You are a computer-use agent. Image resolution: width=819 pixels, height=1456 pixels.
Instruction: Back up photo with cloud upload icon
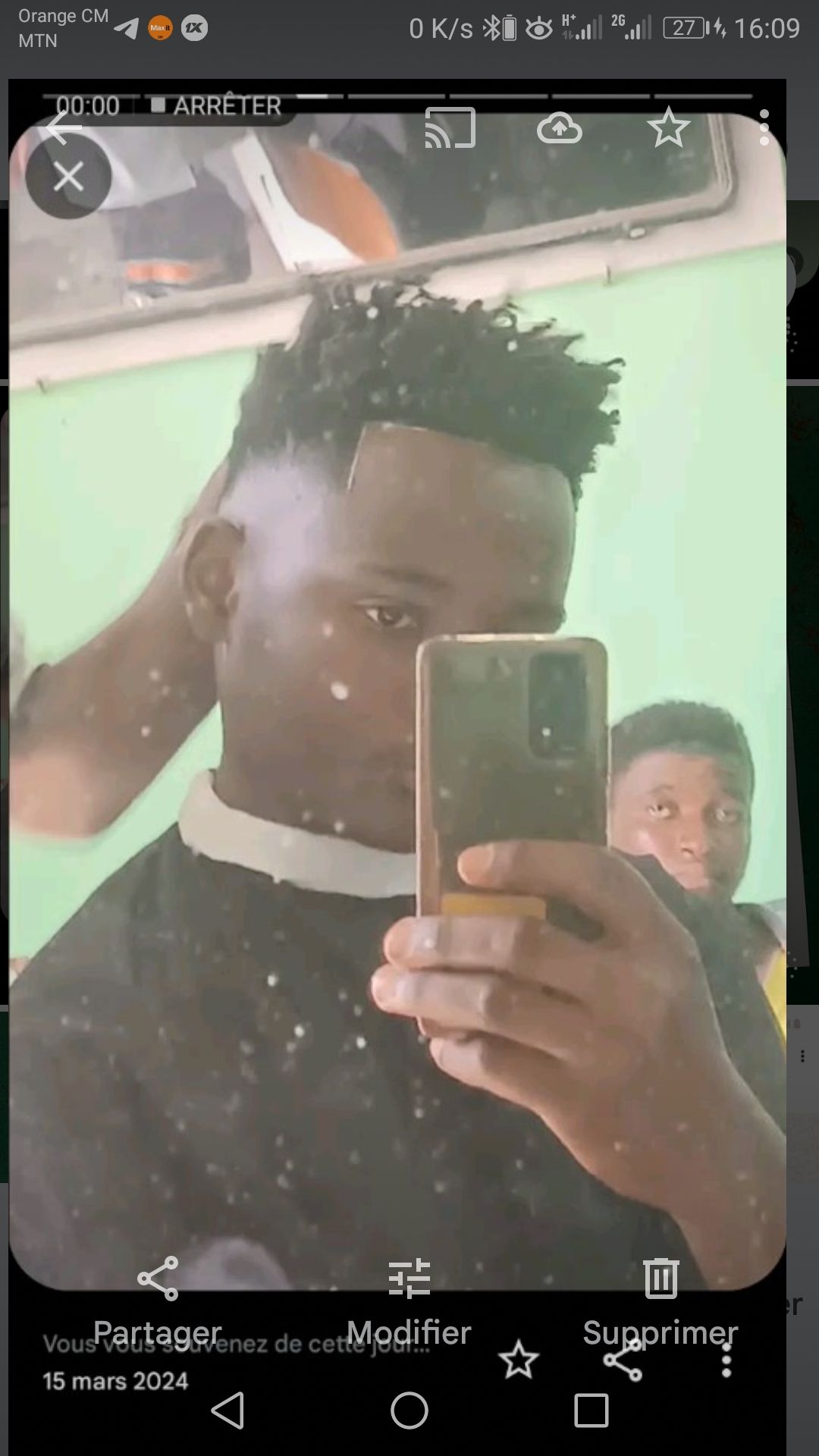pyautogui.click(x=559, y=128)
